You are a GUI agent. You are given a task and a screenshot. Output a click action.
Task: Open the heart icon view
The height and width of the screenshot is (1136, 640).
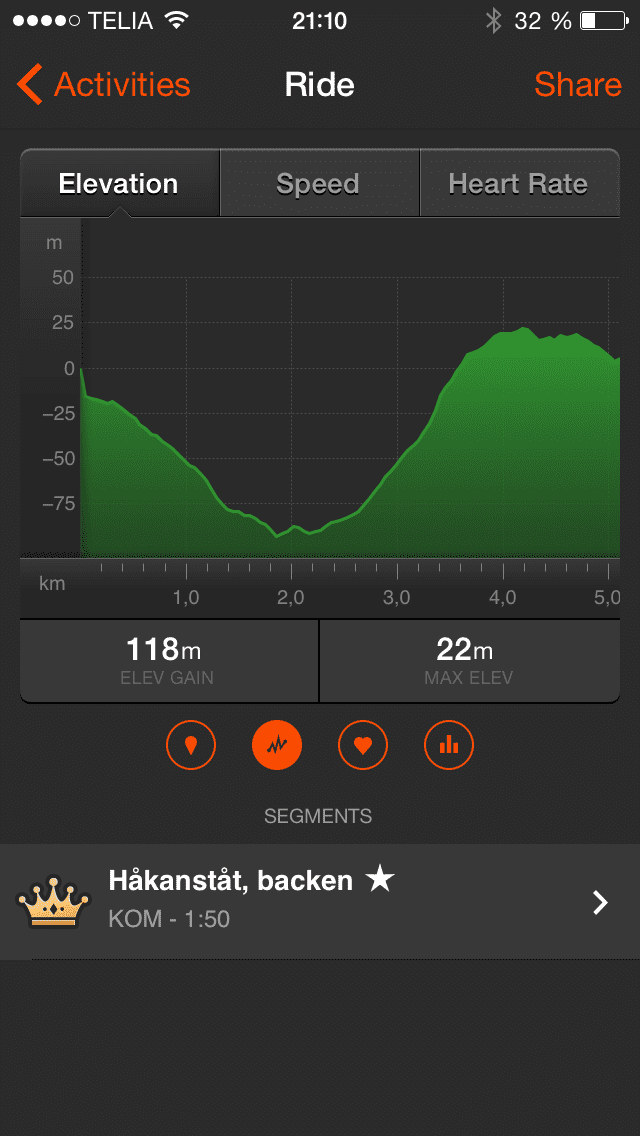tap(363, 745)
